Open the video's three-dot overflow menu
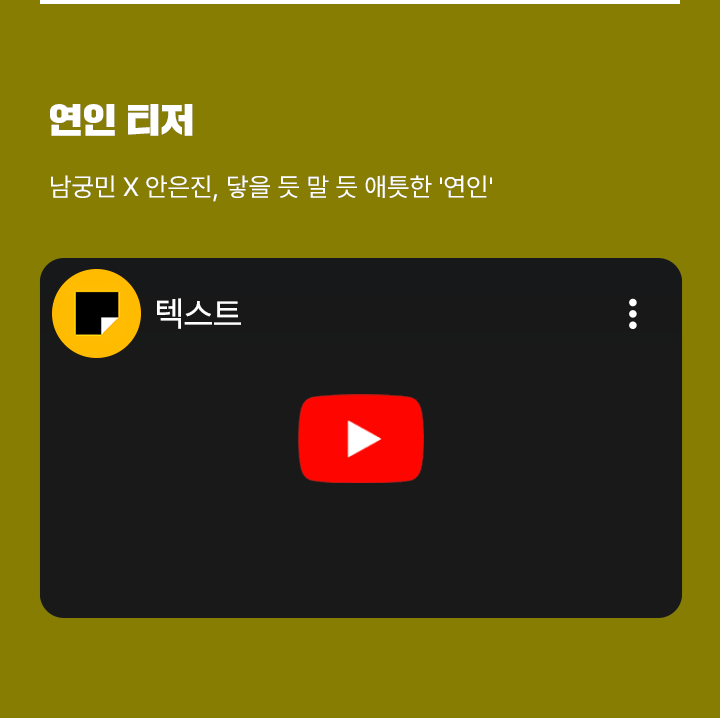The width and height of the screenshot is (720, 718). click(632, 314)
